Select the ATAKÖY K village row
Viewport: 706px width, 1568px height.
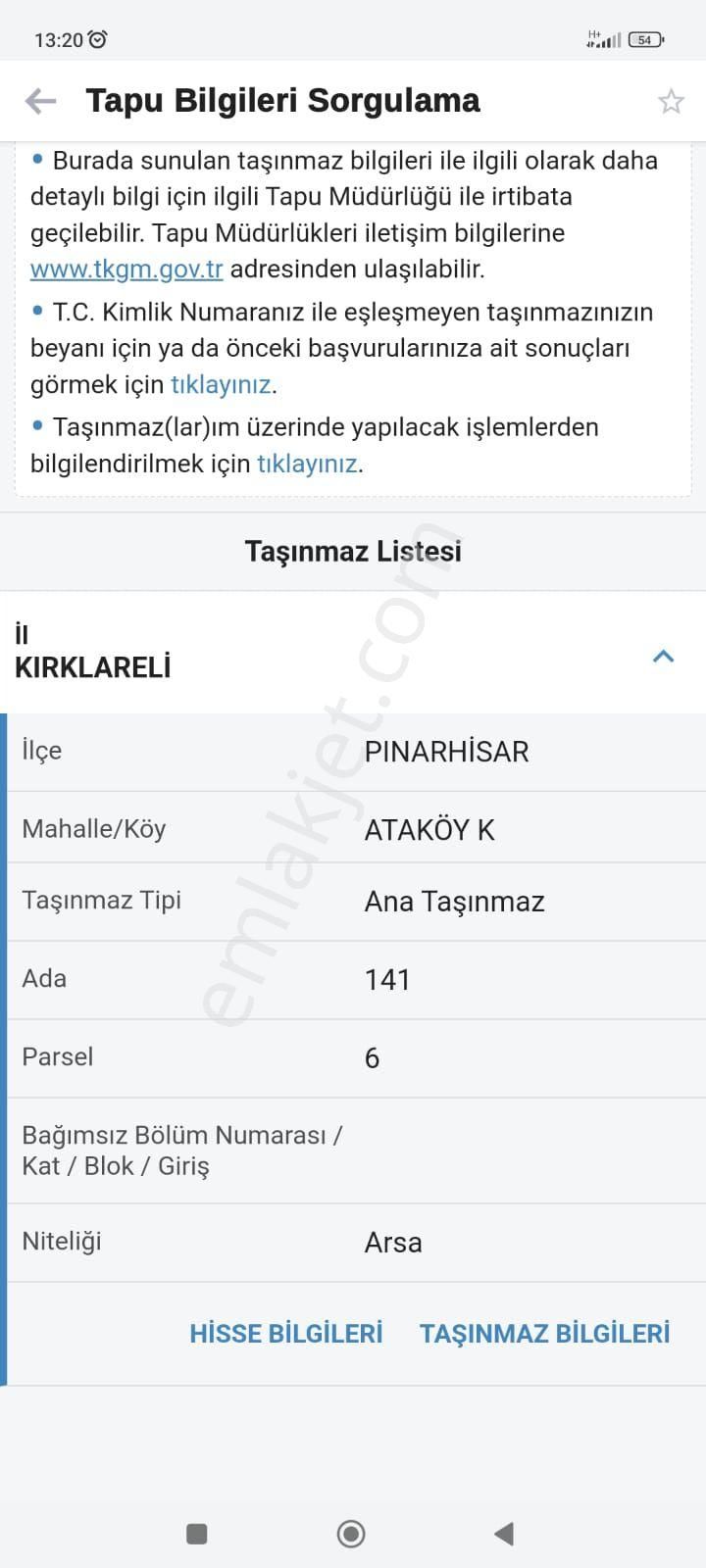(353, 828)
